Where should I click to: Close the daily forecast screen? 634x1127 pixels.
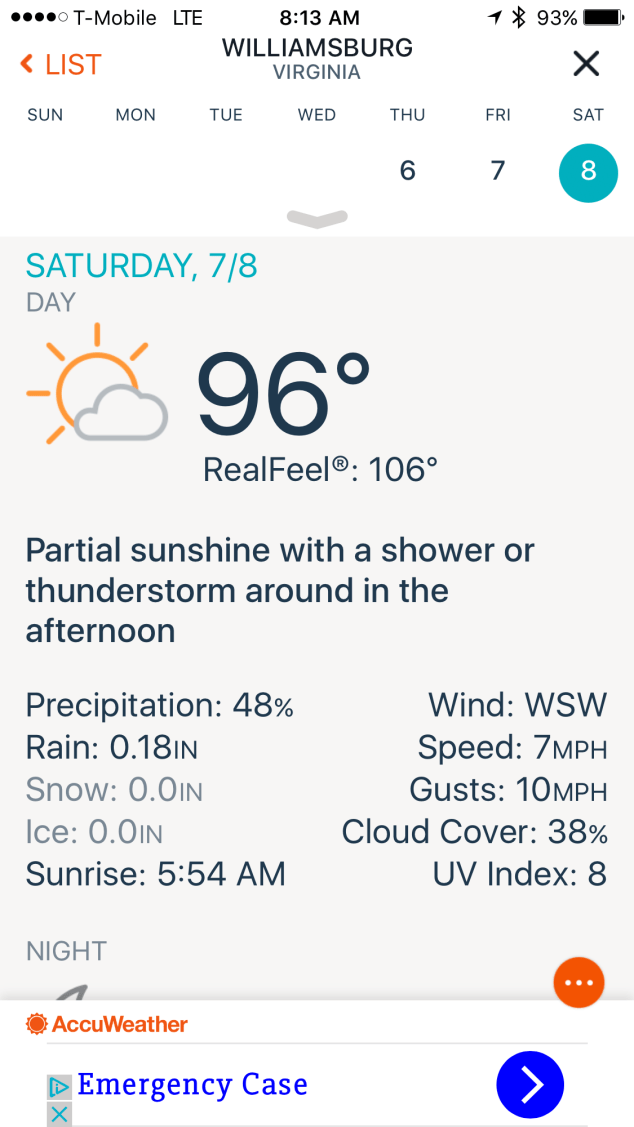[586, 64]
